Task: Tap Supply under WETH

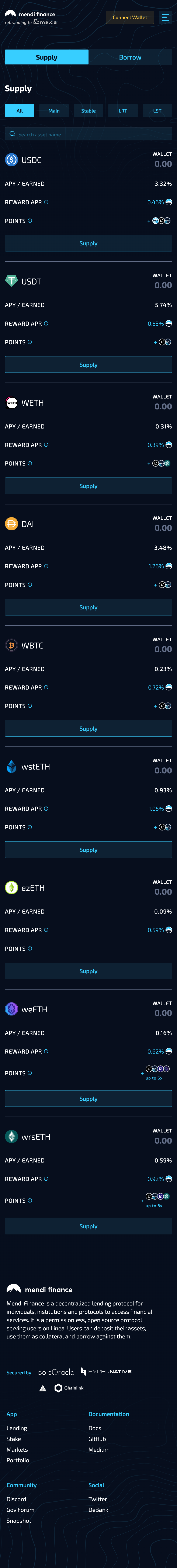Action: pyautogui.click(x=88, y=486)
